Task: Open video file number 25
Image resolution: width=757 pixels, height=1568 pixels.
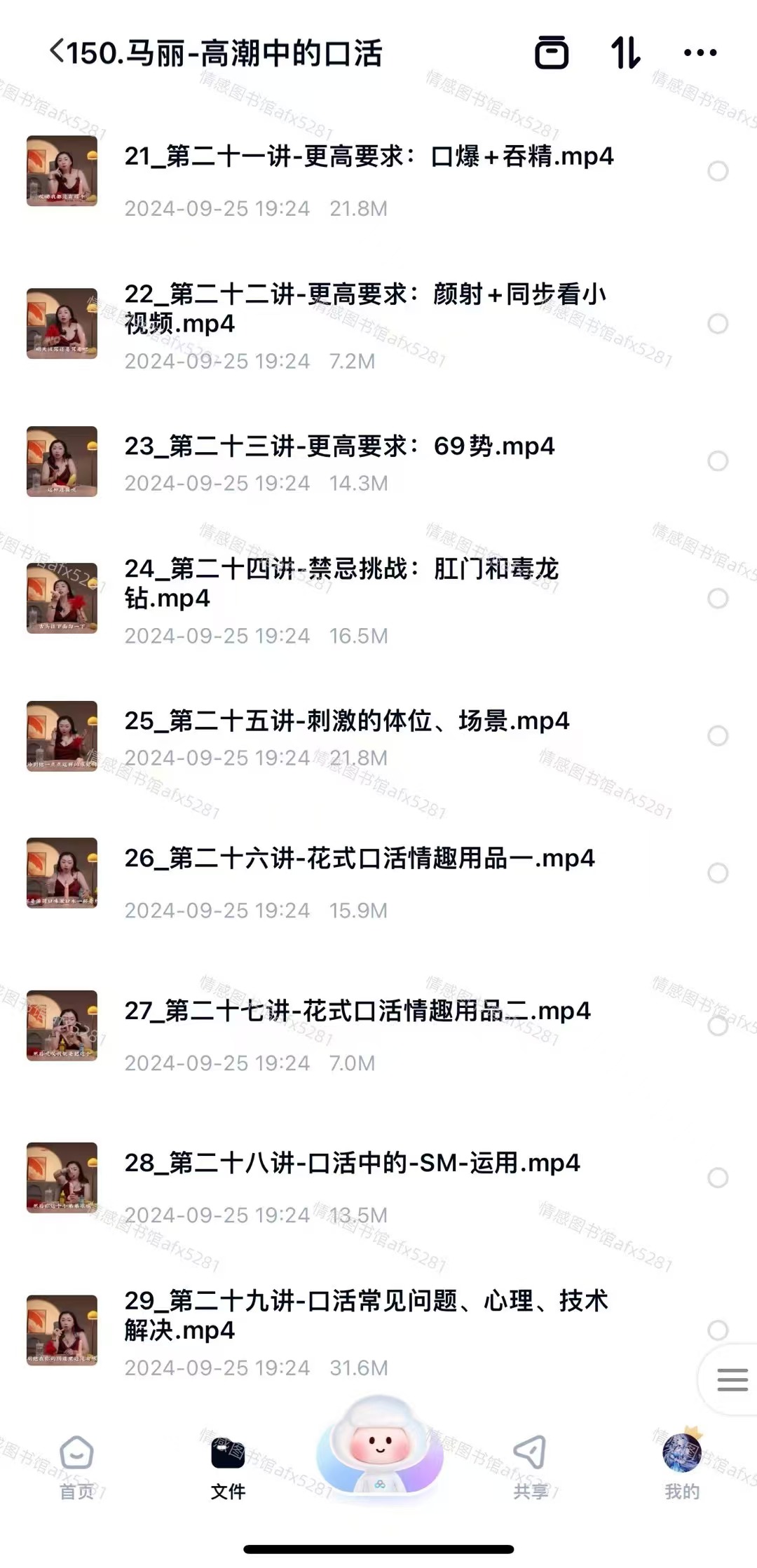Action: click(346, 721)
